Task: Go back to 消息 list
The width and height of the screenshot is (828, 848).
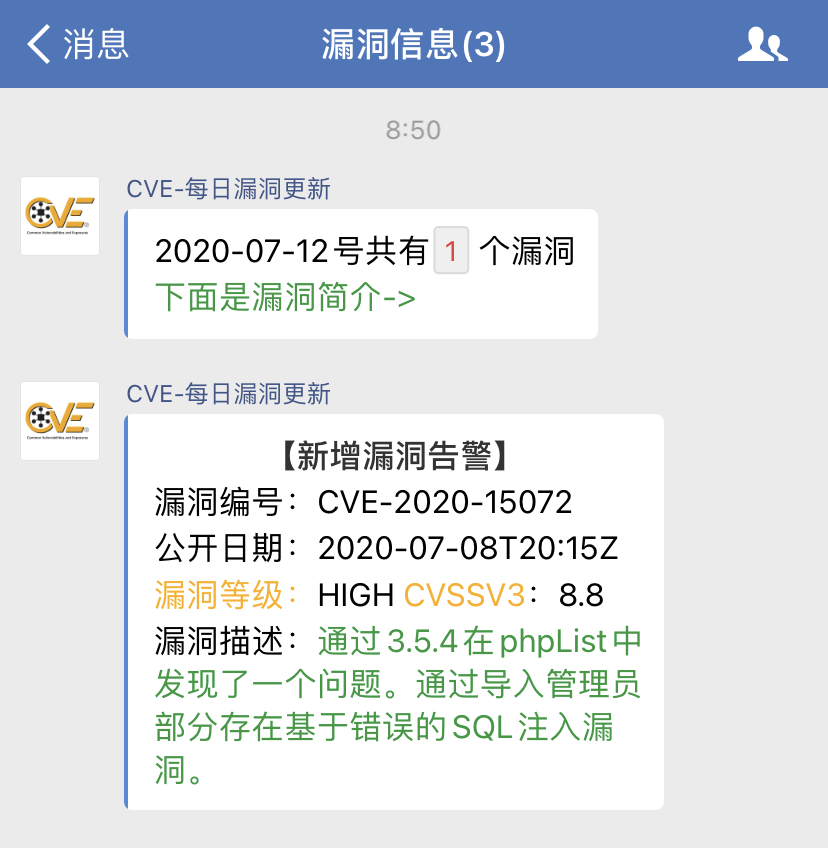Action: click(x=78, y=44)
